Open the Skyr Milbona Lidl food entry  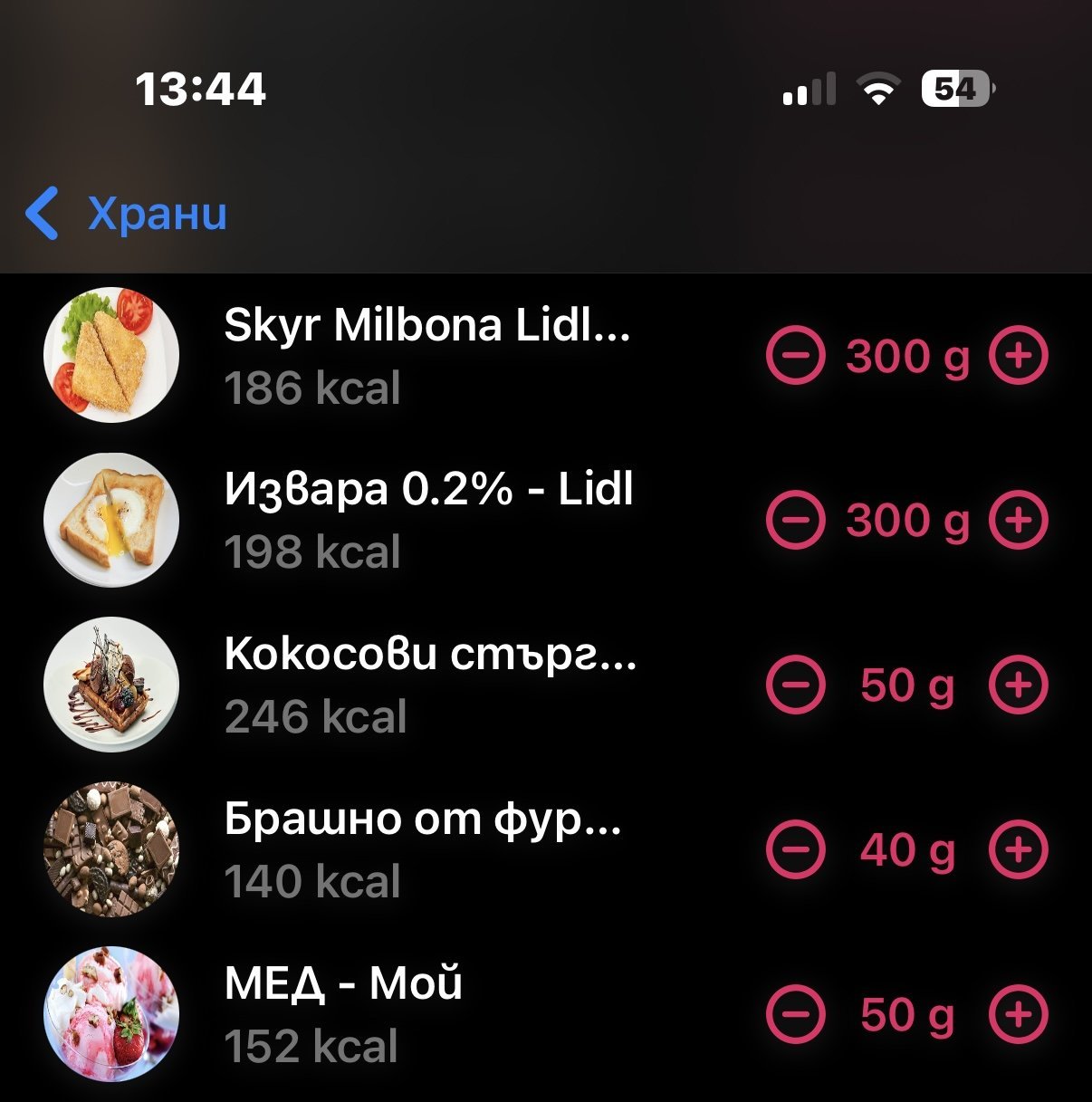426,355
